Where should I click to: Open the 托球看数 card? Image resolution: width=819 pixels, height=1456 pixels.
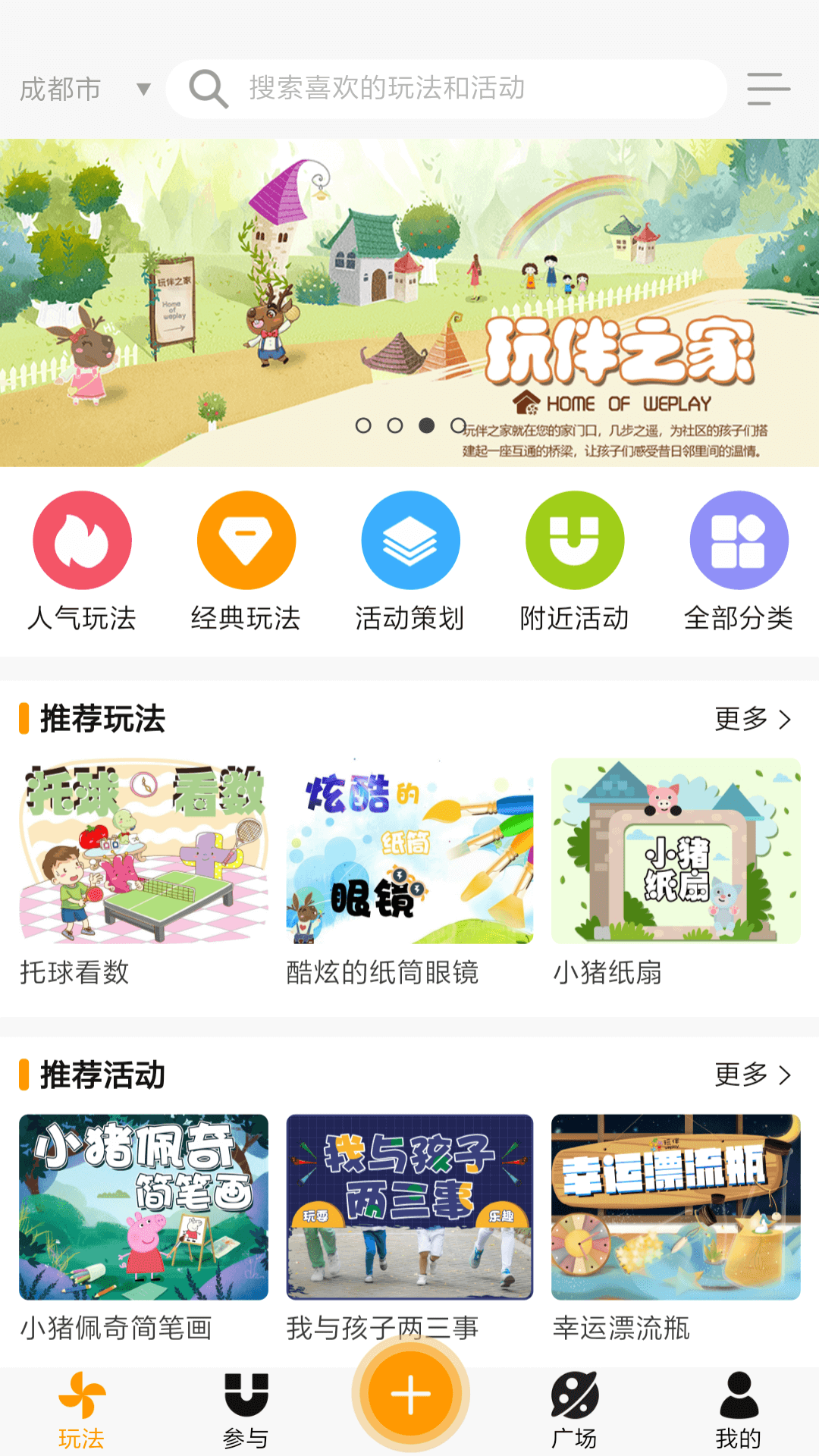pyautogui.click(x=143, y=872)
